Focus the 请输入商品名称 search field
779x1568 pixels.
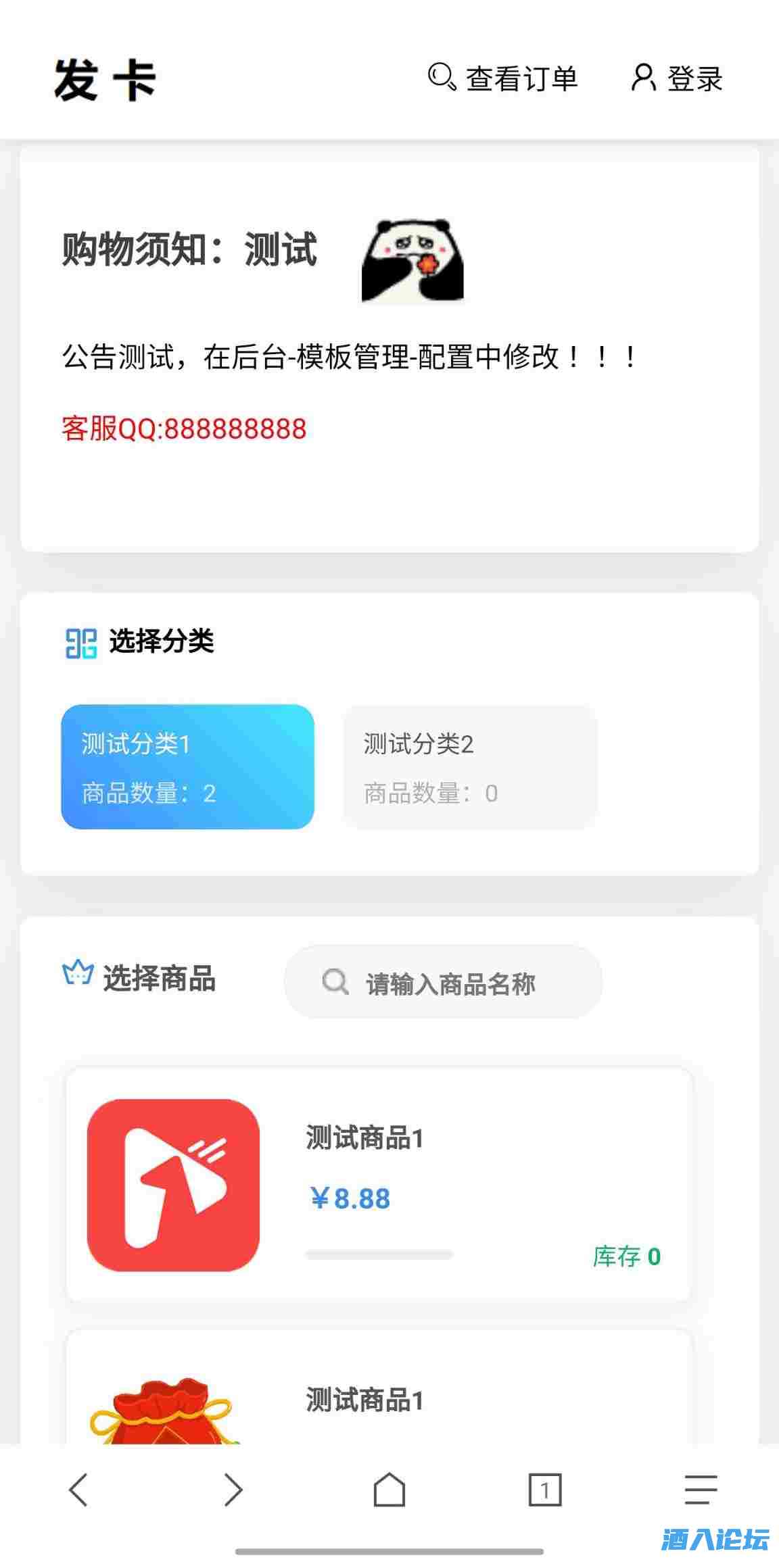click(450, 983)
